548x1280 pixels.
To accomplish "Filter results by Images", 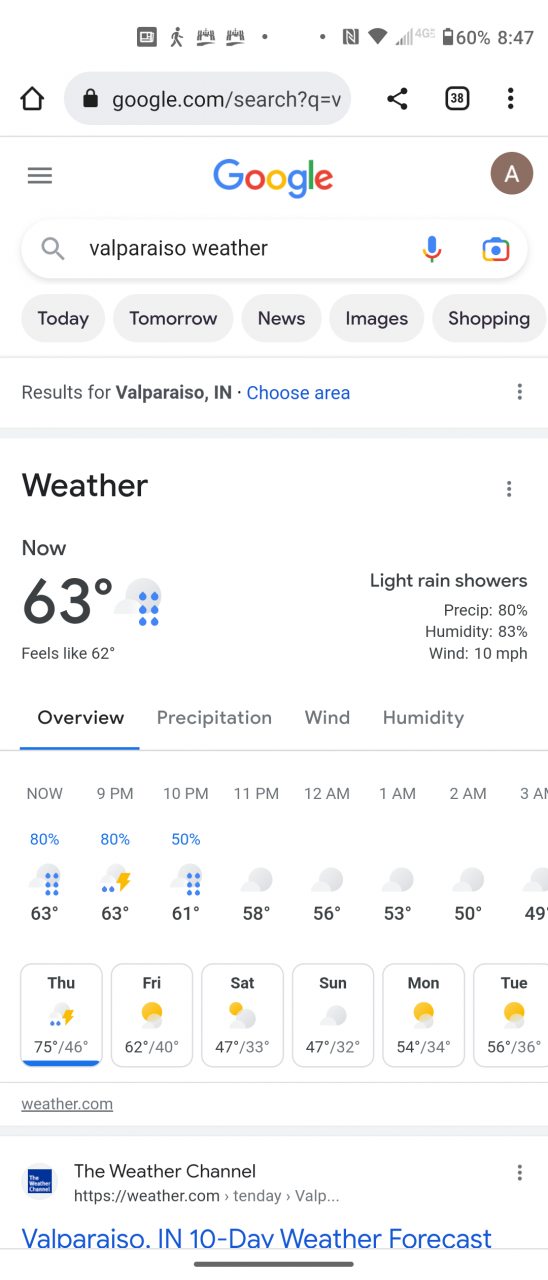I will click(x=376, y=318).
